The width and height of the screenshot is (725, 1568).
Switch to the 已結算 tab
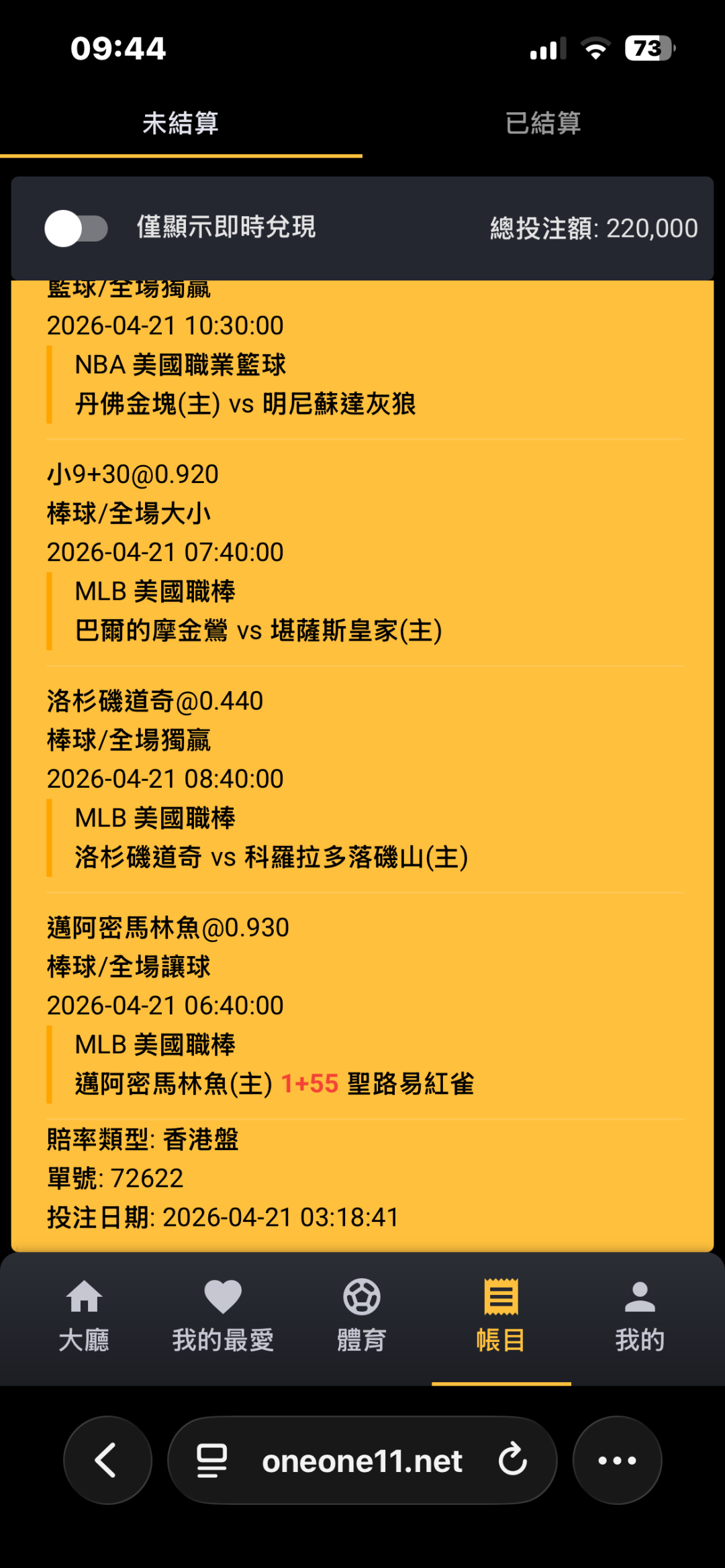click(543, 123)
